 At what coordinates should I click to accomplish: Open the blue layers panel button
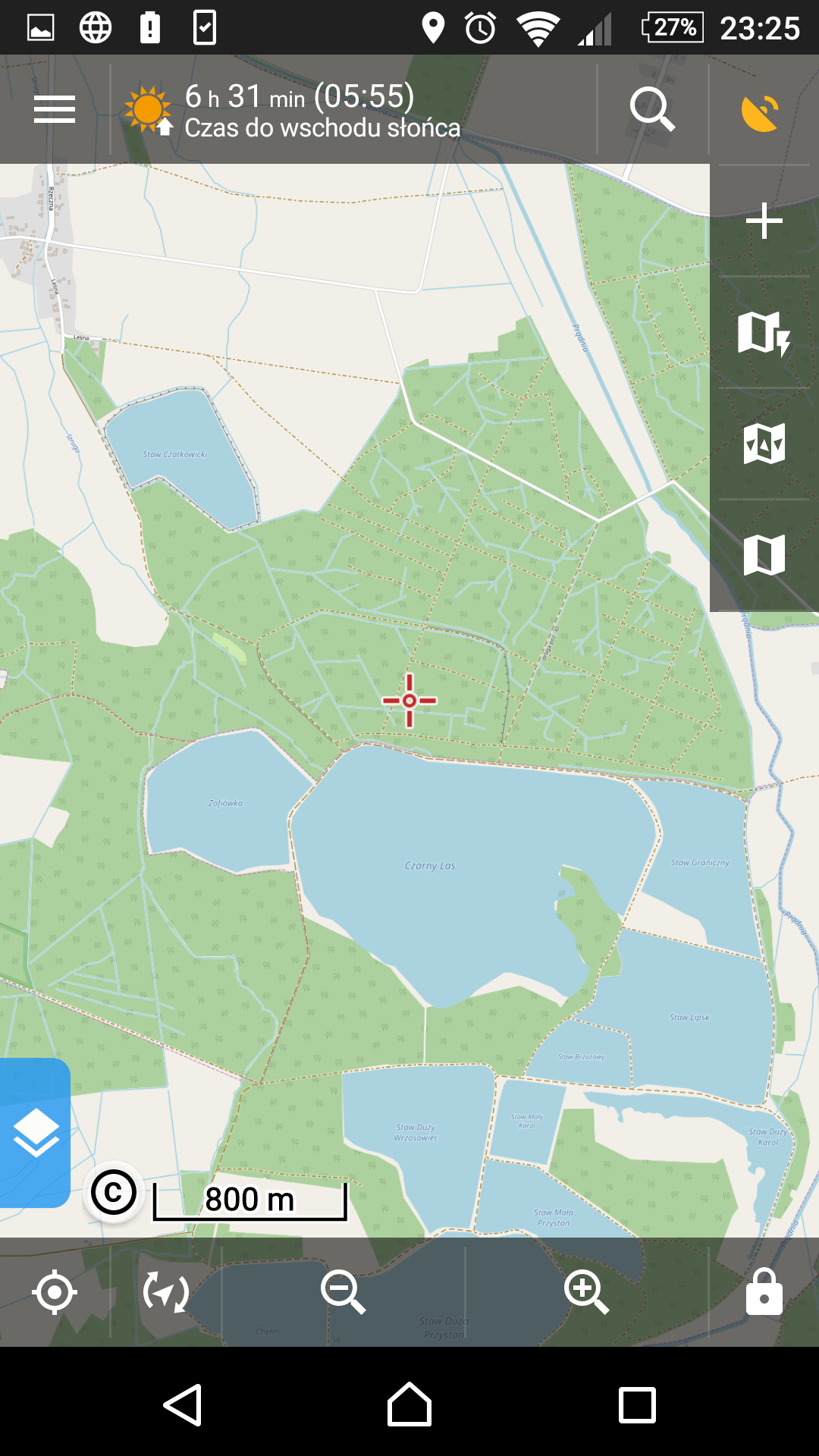35,1133
